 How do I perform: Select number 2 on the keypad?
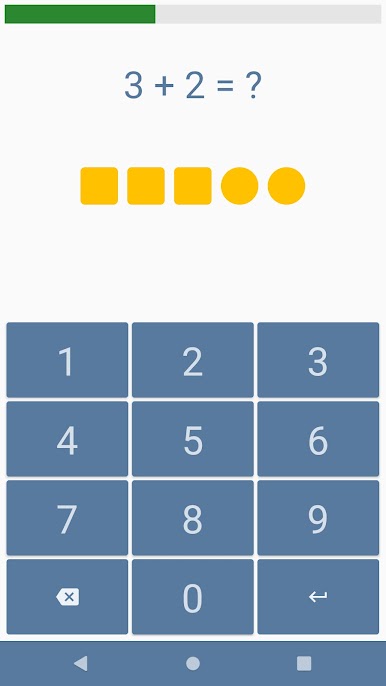[193, 360]
